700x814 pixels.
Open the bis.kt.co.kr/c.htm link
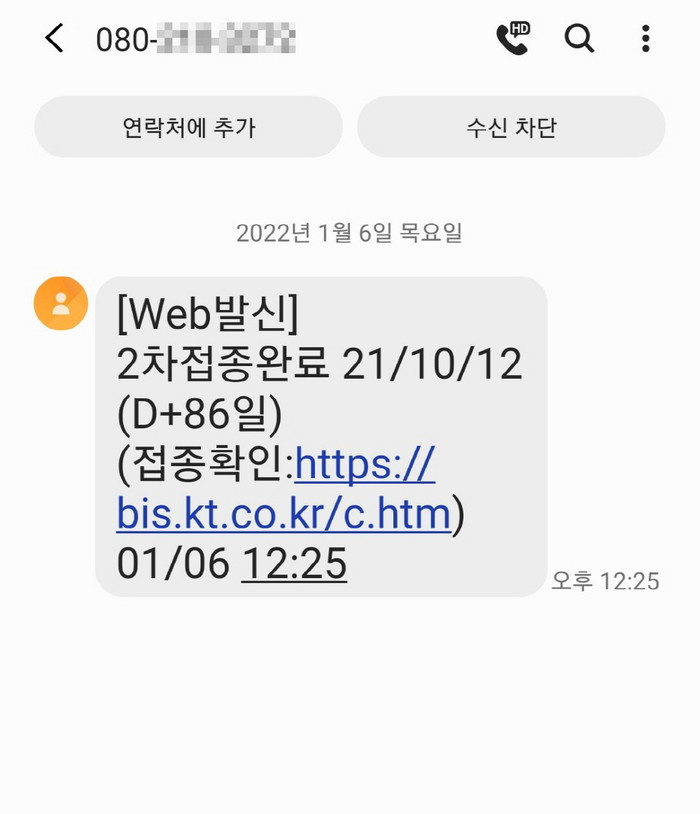pos(284,514)
